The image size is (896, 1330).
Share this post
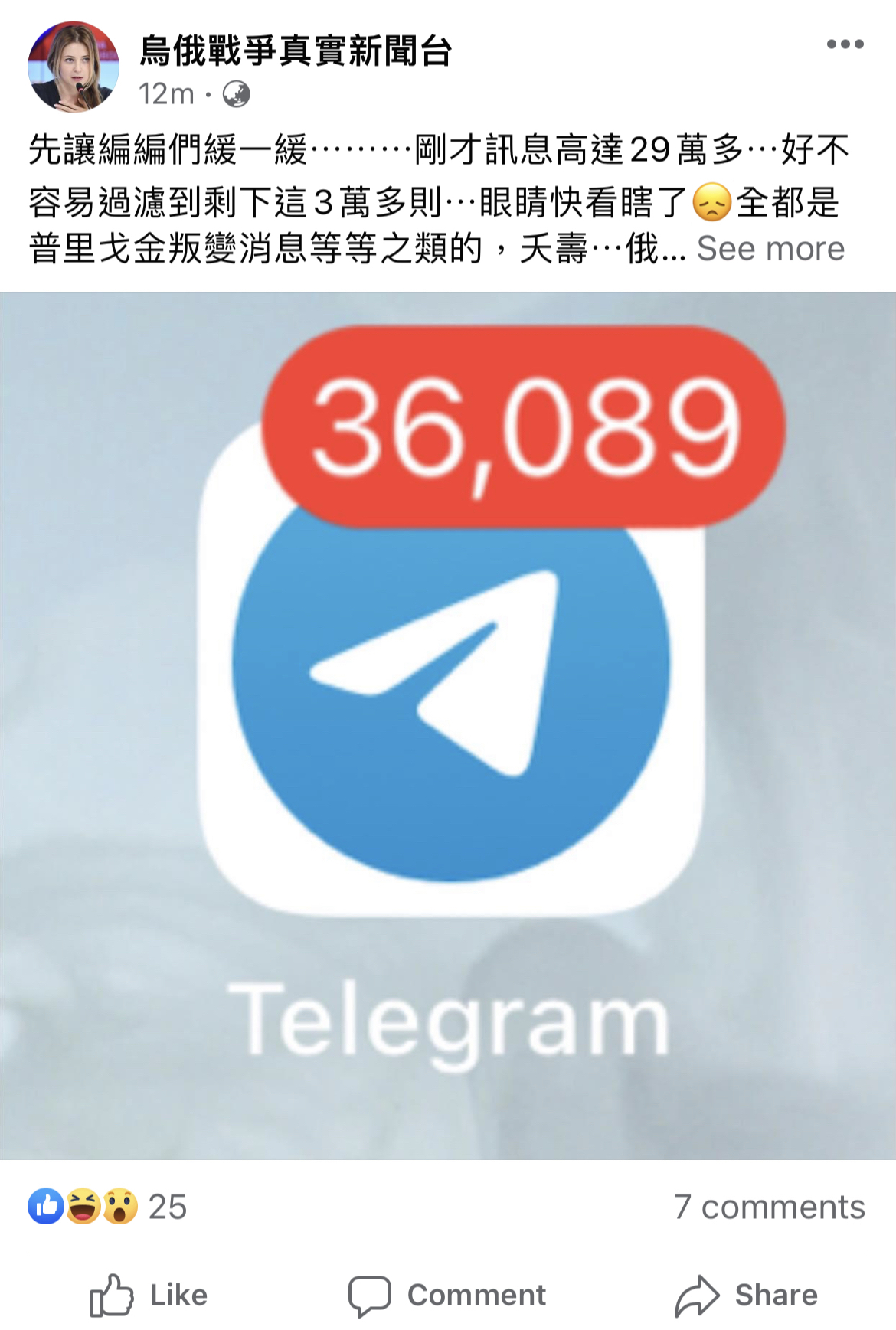click(747, 1295)
